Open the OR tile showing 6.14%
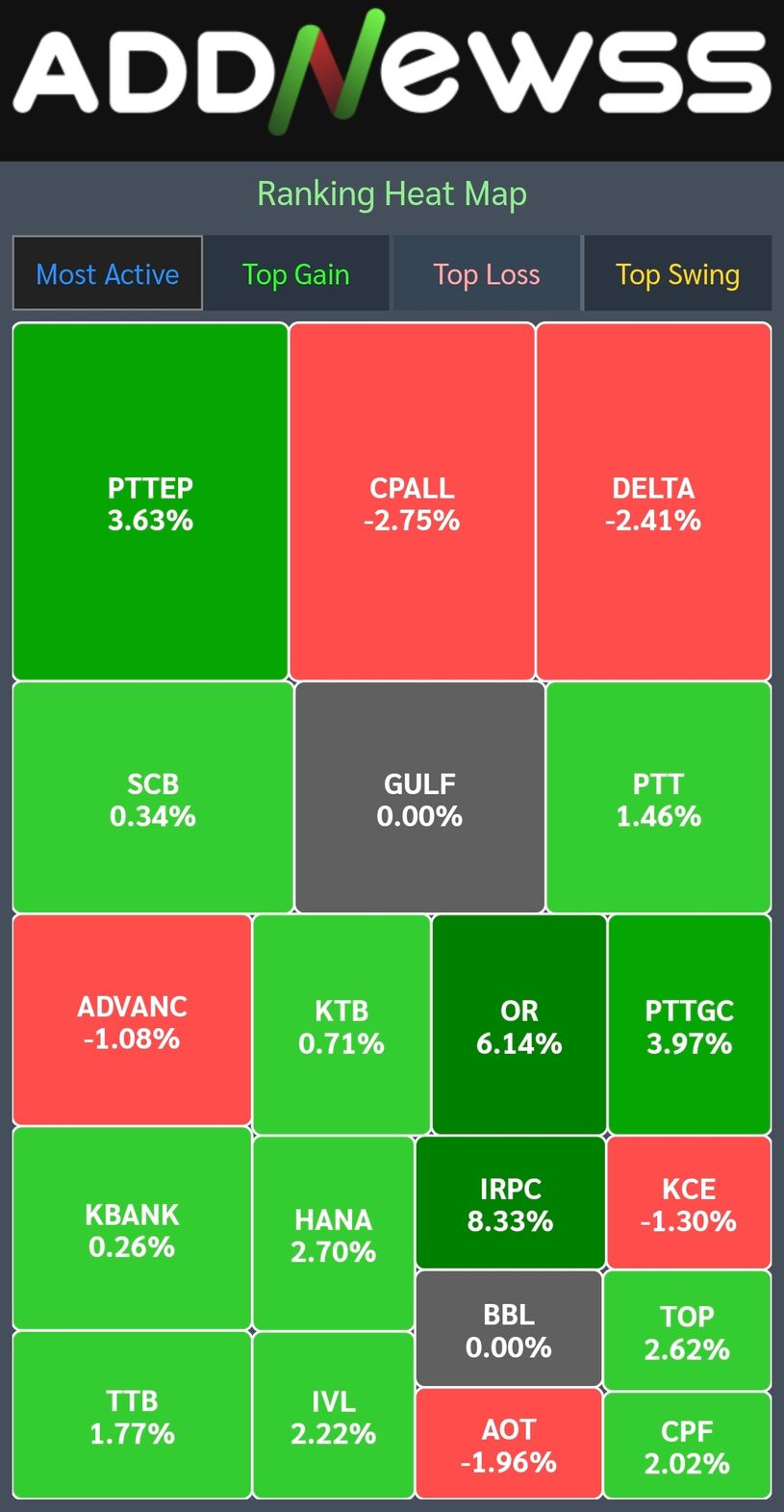The width and height of the screenshot is (784, 1512). [x=519, y=1025]
